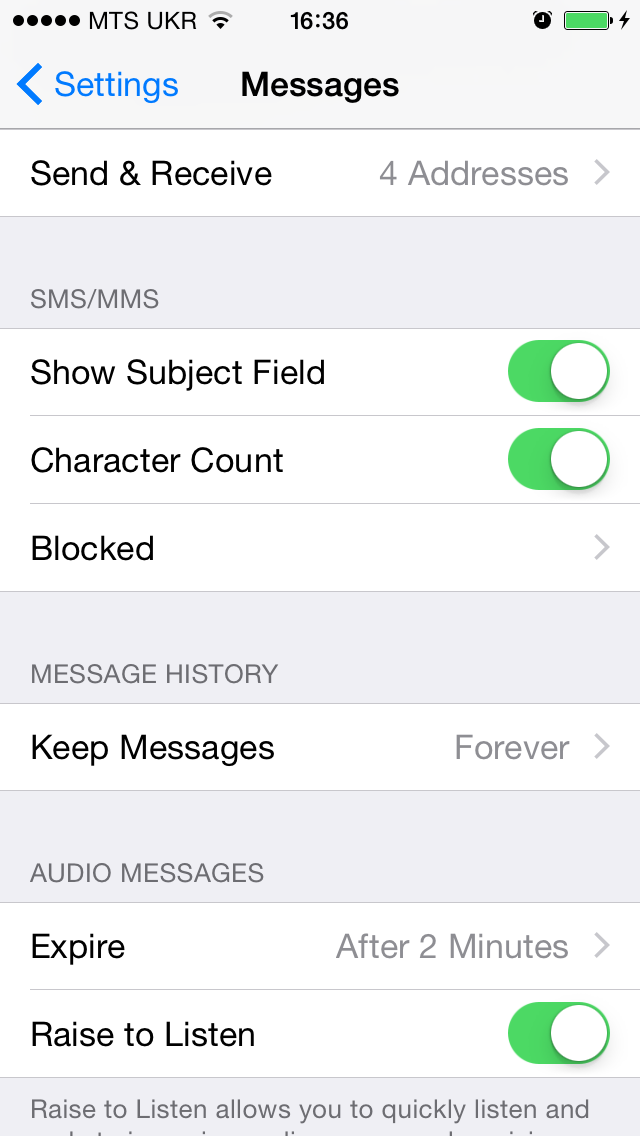
Task: Go back to Settings
Action: (98, 85)
